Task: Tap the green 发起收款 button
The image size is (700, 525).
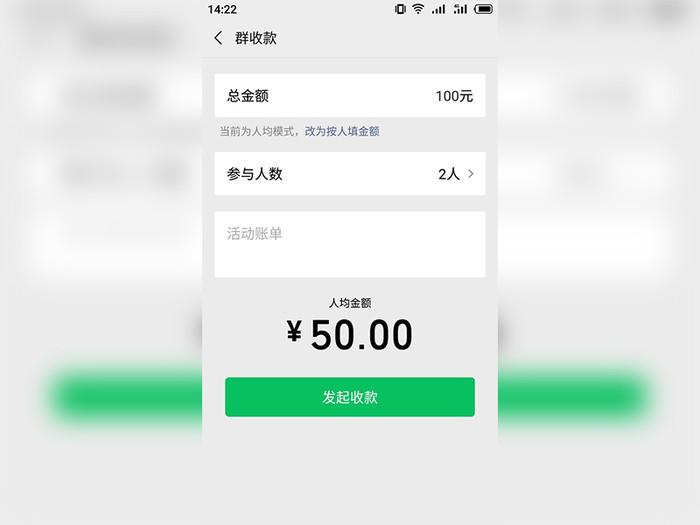Action: pos(350,397)
